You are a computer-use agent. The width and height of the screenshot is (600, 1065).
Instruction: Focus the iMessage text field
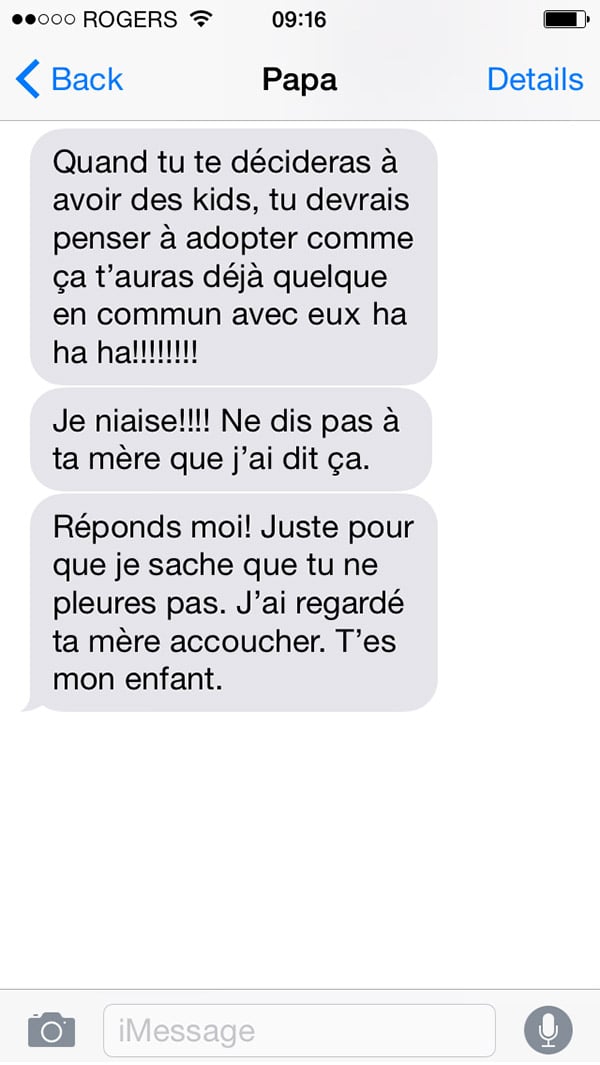coord(299,1030)
